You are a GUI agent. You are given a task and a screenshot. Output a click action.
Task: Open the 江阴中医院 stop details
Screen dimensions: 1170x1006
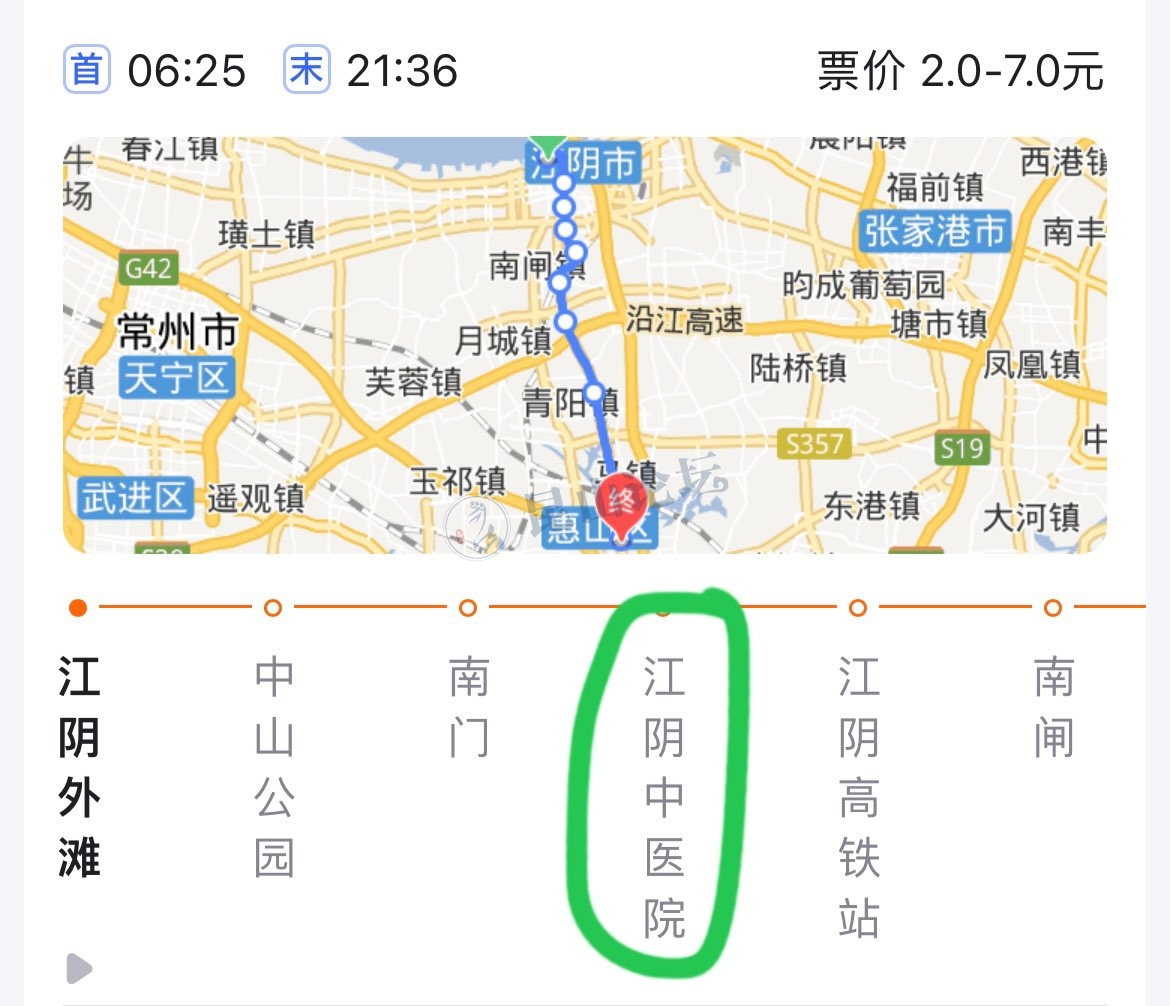tap(664, 796)
